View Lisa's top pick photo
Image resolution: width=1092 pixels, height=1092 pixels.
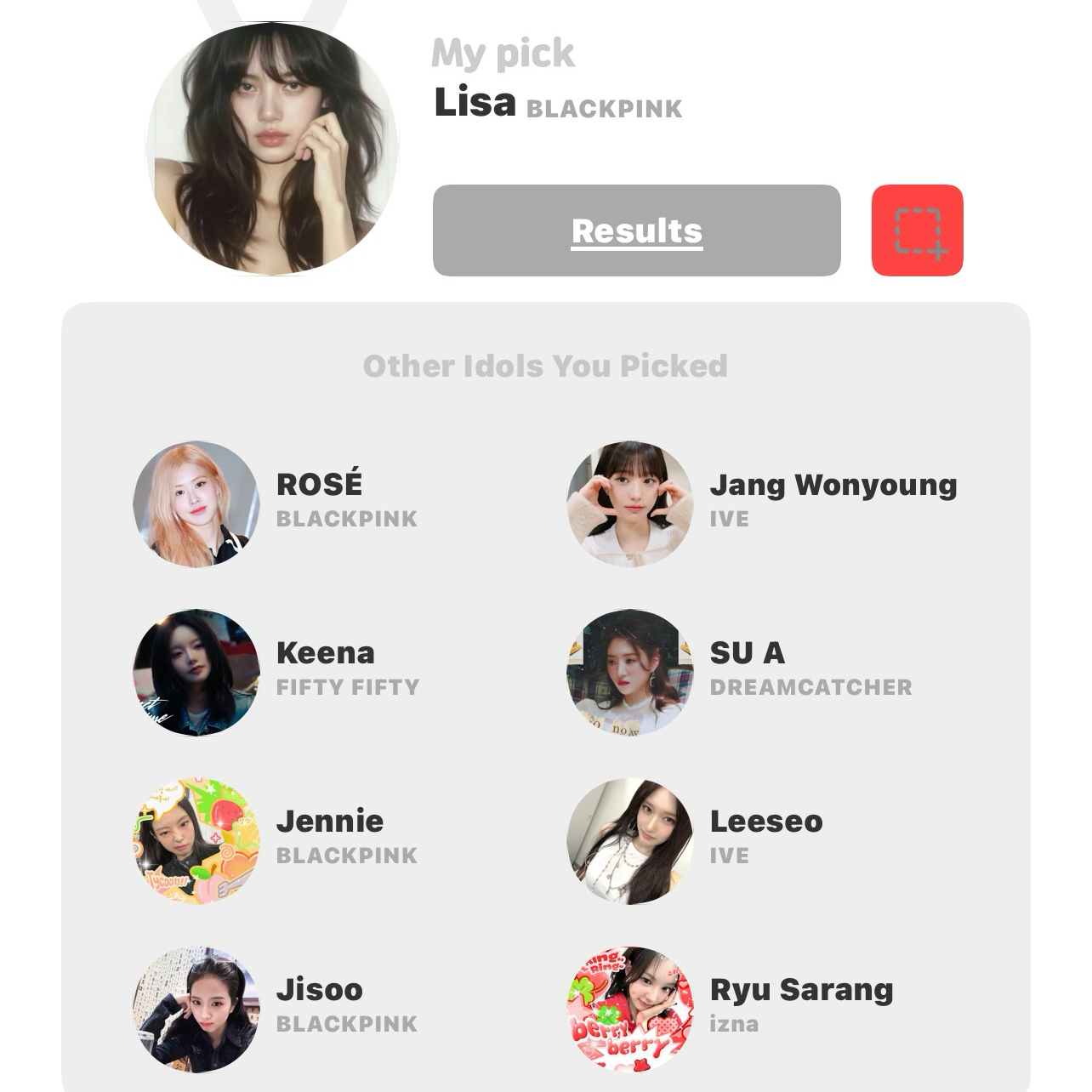click(272, 150)
